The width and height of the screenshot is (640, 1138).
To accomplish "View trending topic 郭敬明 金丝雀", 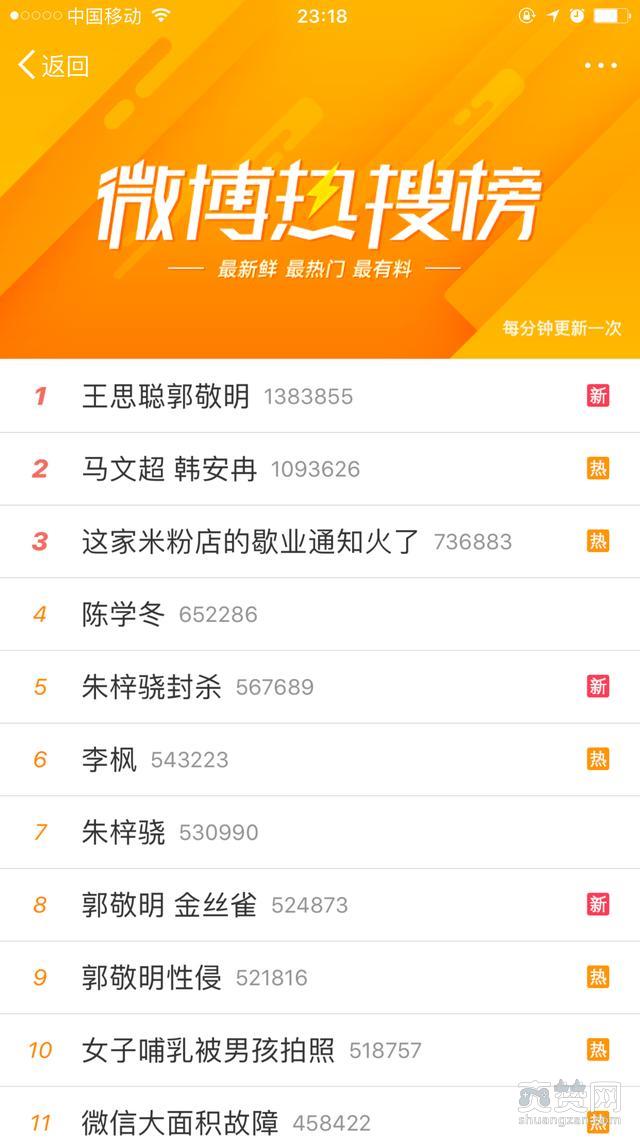I will tap(169, 905).
